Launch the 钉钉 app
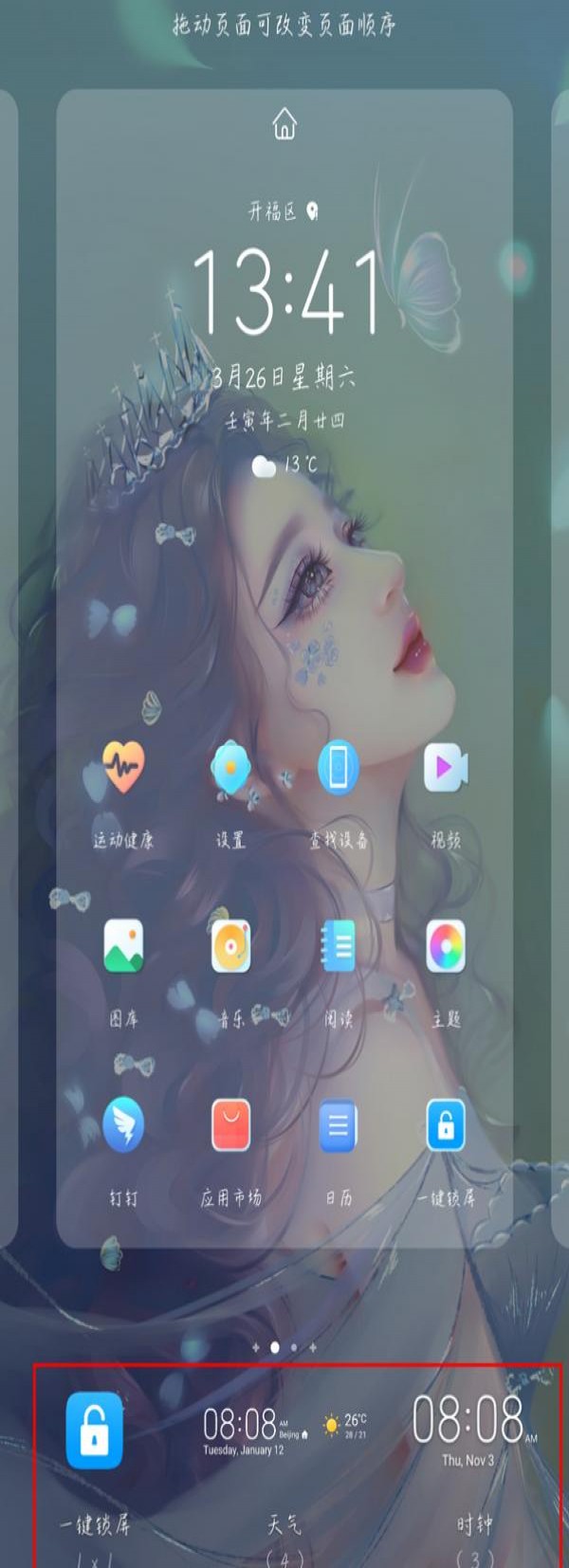The height and width of the screenshot is (1568, 569). tap(123, 1125)
